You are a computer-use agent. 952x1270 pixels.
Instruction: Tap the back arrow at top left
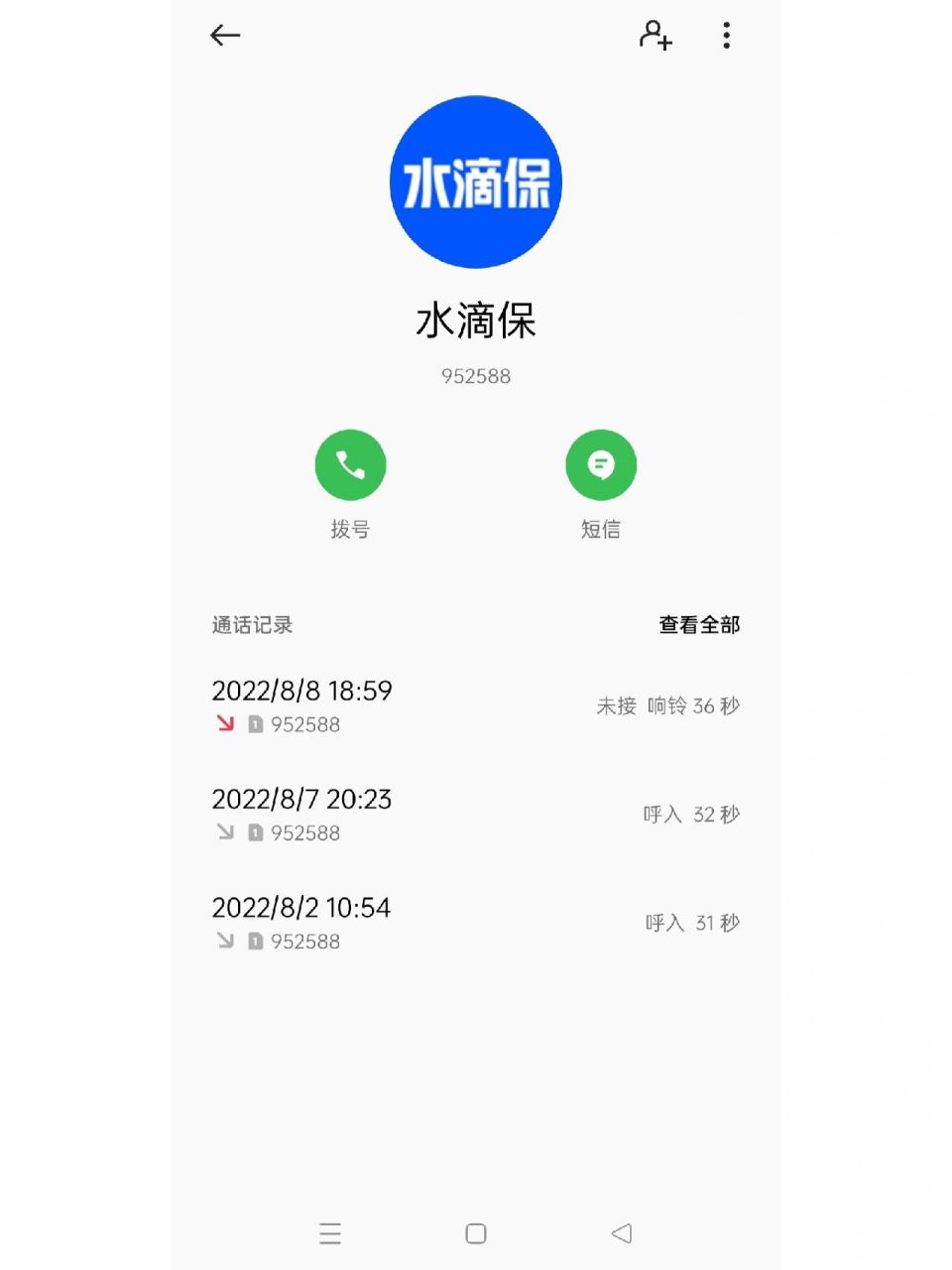coord(225,36)
